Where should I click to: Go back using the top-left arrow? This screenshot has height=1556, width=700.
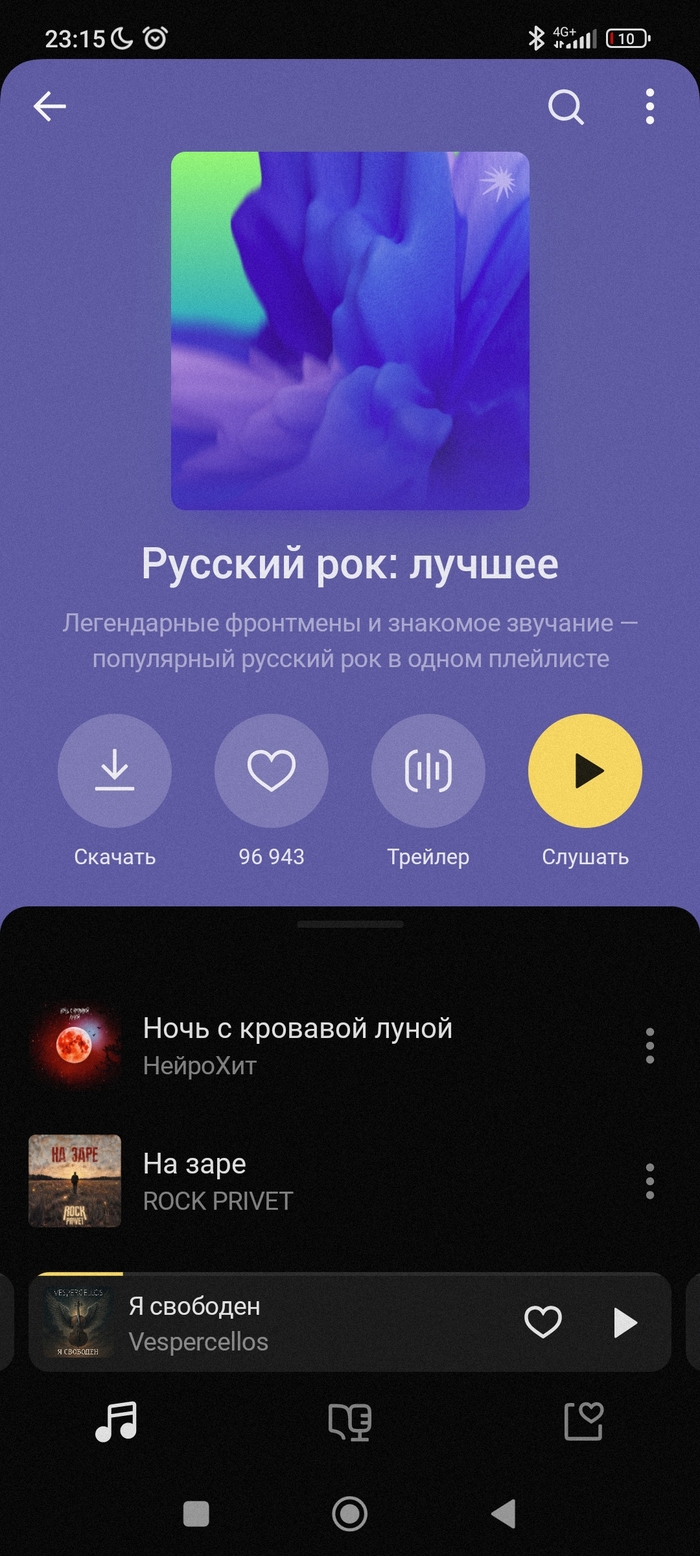pyautogui.click(x=49, y=107)
